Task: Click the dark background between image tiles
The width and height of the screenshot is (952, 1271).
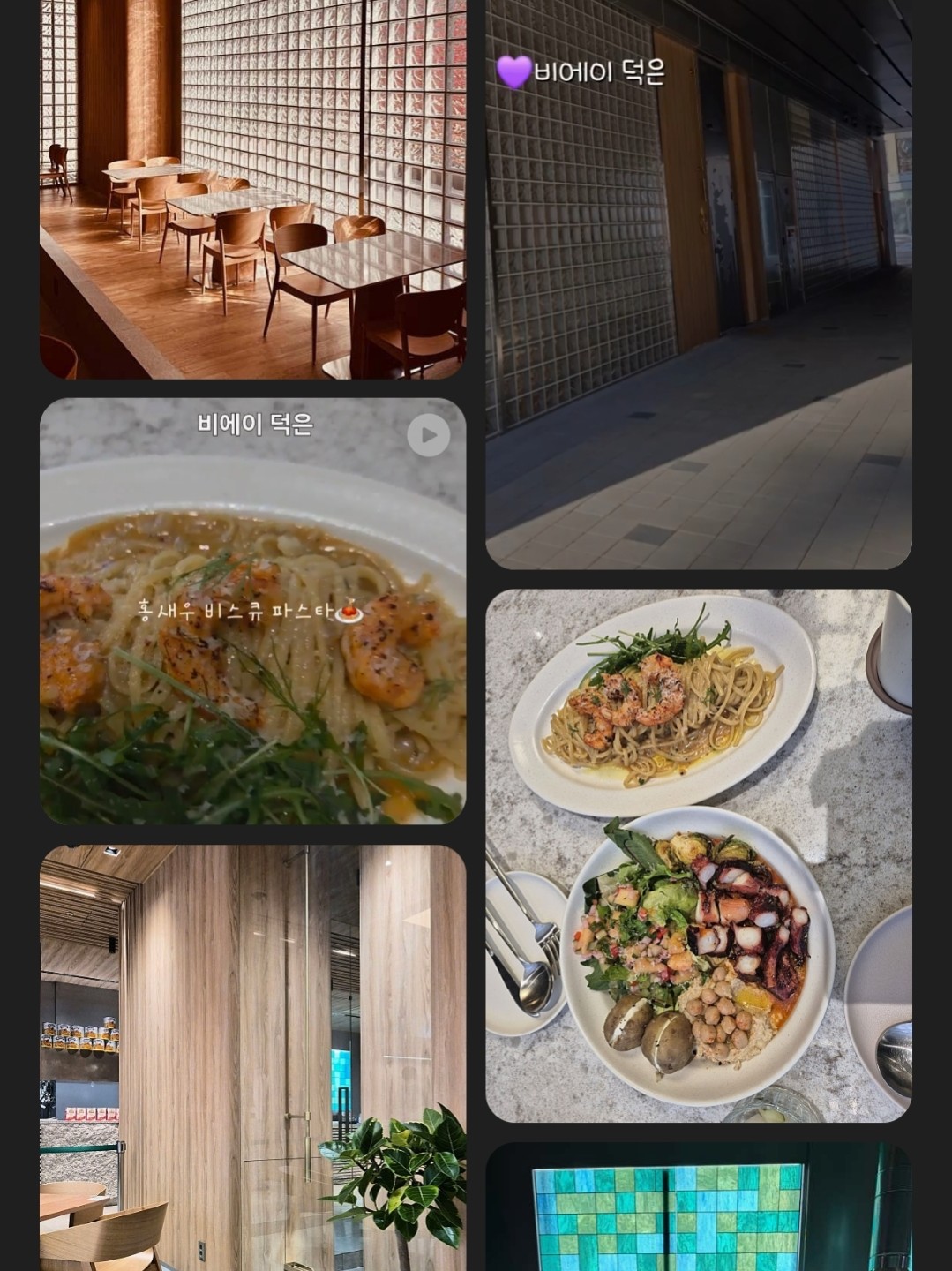Action: [476, 583]
